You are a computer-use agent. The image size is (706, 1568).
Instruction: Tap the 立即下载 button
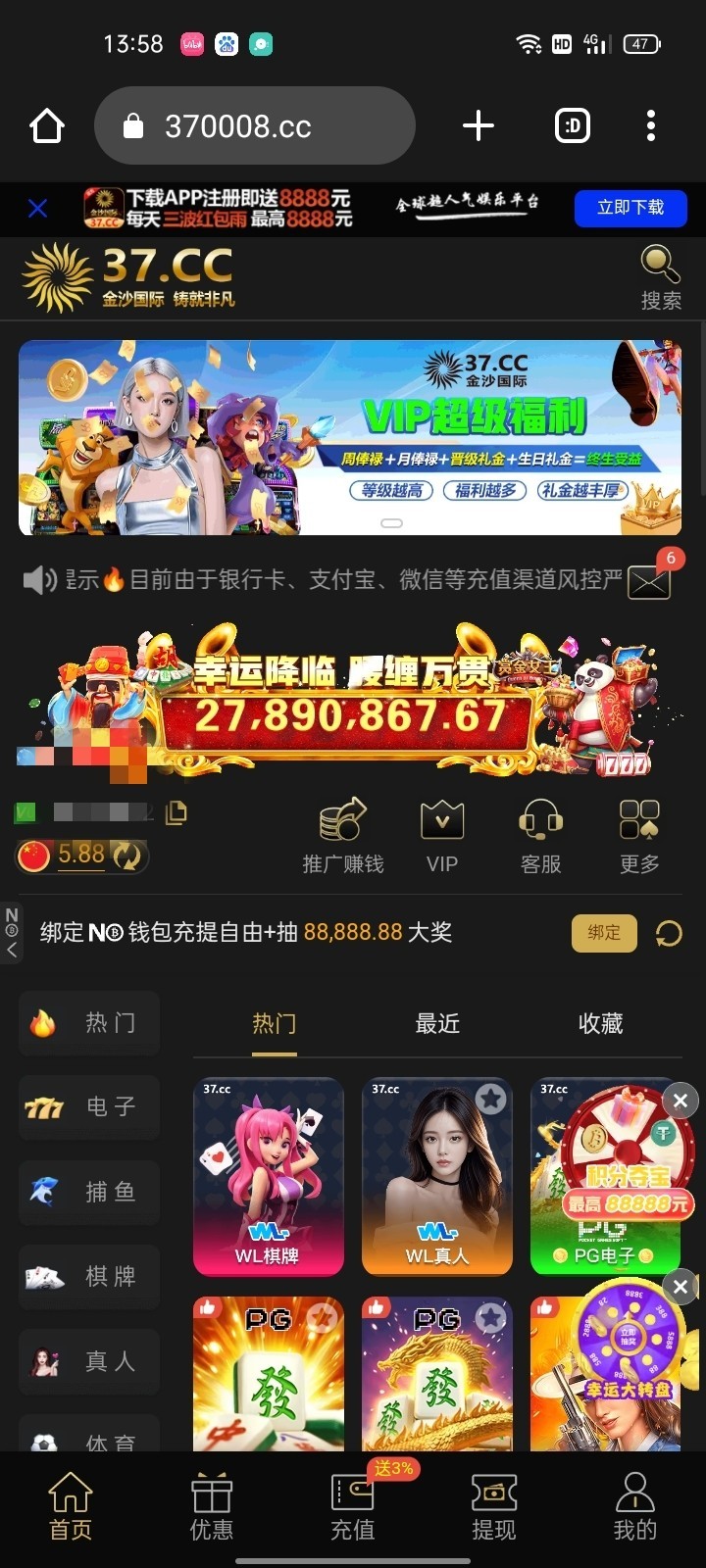(630, 208)
